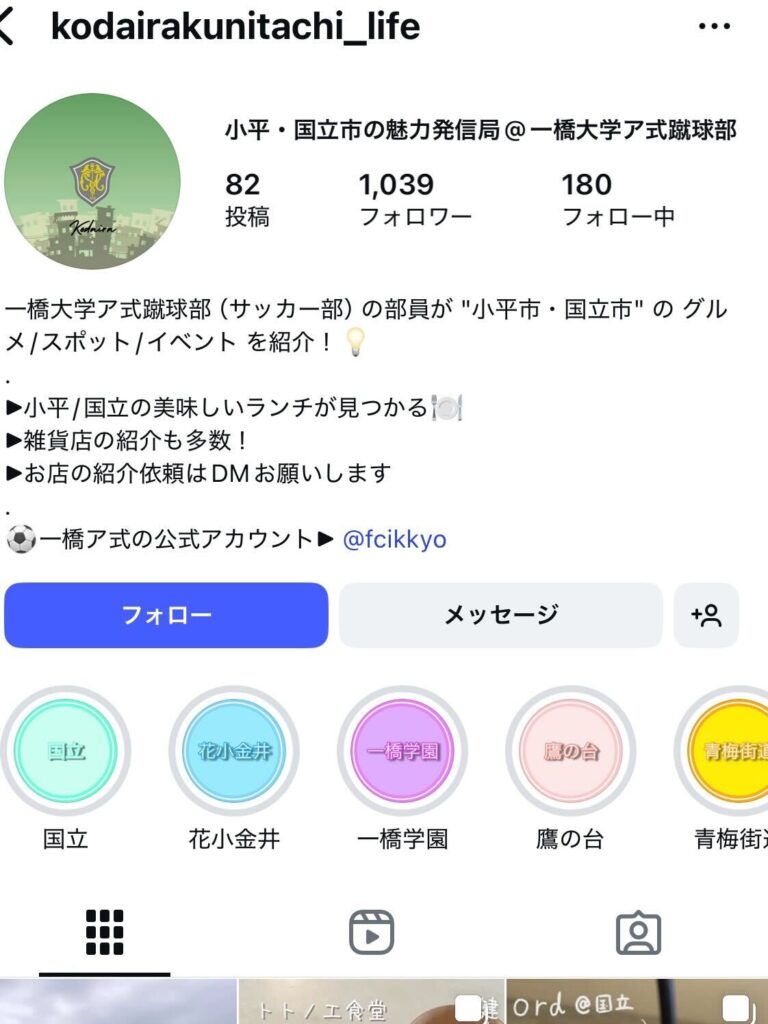Image resolution: width=768 pixels, height=1024 pixels.
Task: Go back from this profile
Action: pos(8,27)
